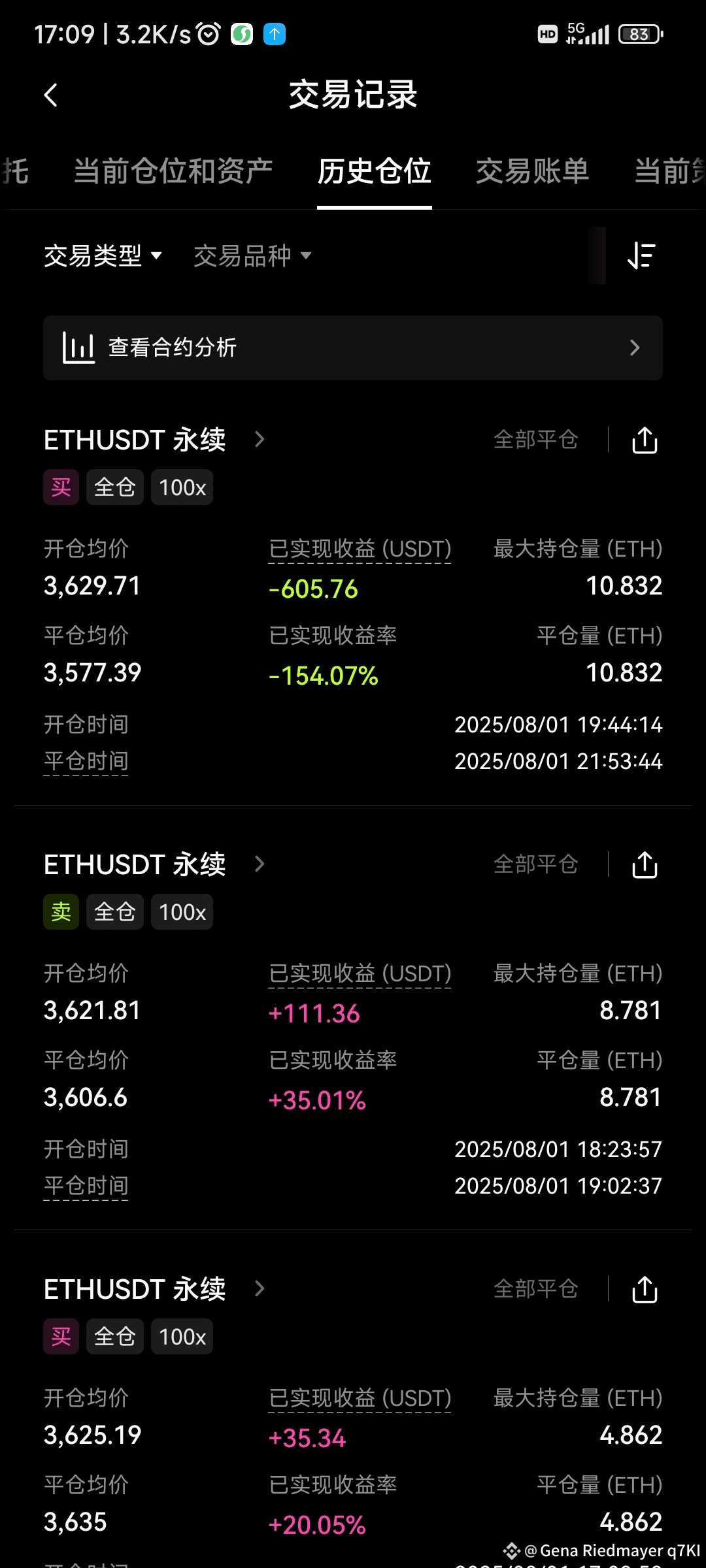Image resolution: width=706 pixels, height=1568 pixels.
Task: Open ETHUSDT 永续 details for the +35.34 trade
Action: pyautogui.click(x=154, y=1289)
